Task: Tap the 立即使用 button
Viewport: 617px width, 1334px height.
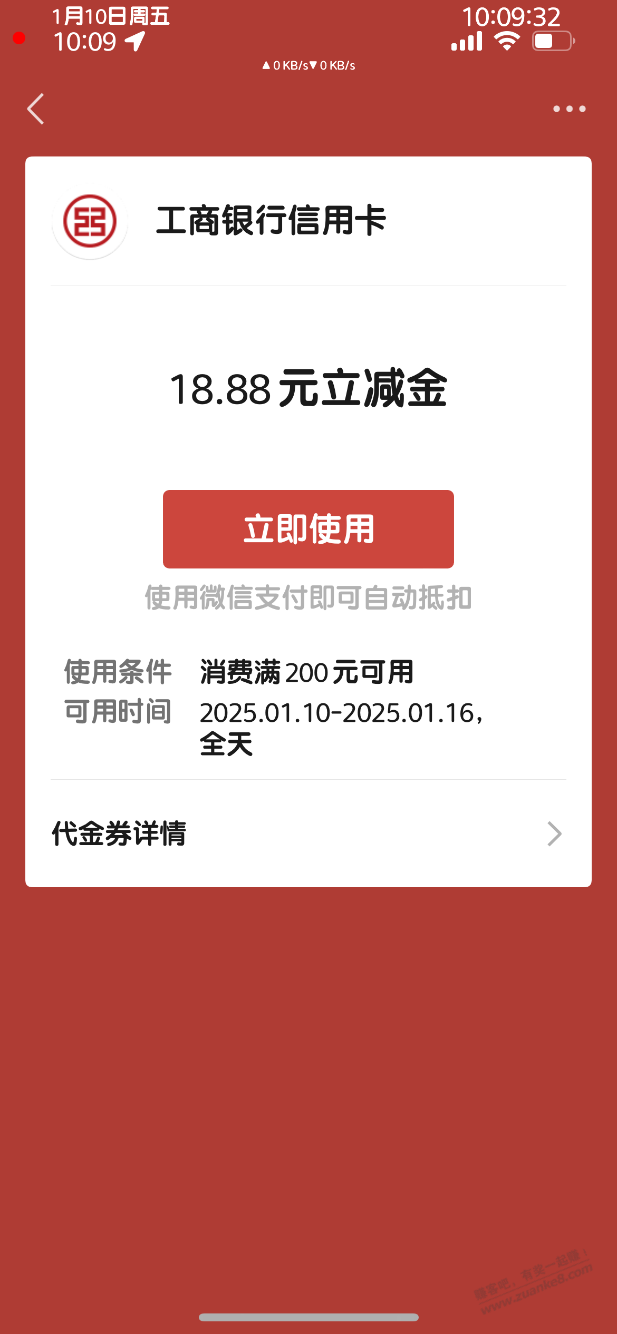Action: tap(308, 529)
